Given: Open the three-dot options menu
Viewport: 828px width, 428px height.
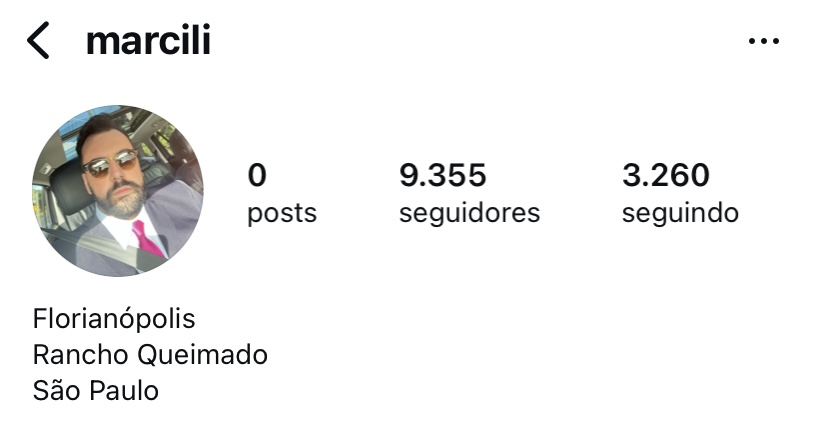Looking at the screenshot, I should pos(764,42).
